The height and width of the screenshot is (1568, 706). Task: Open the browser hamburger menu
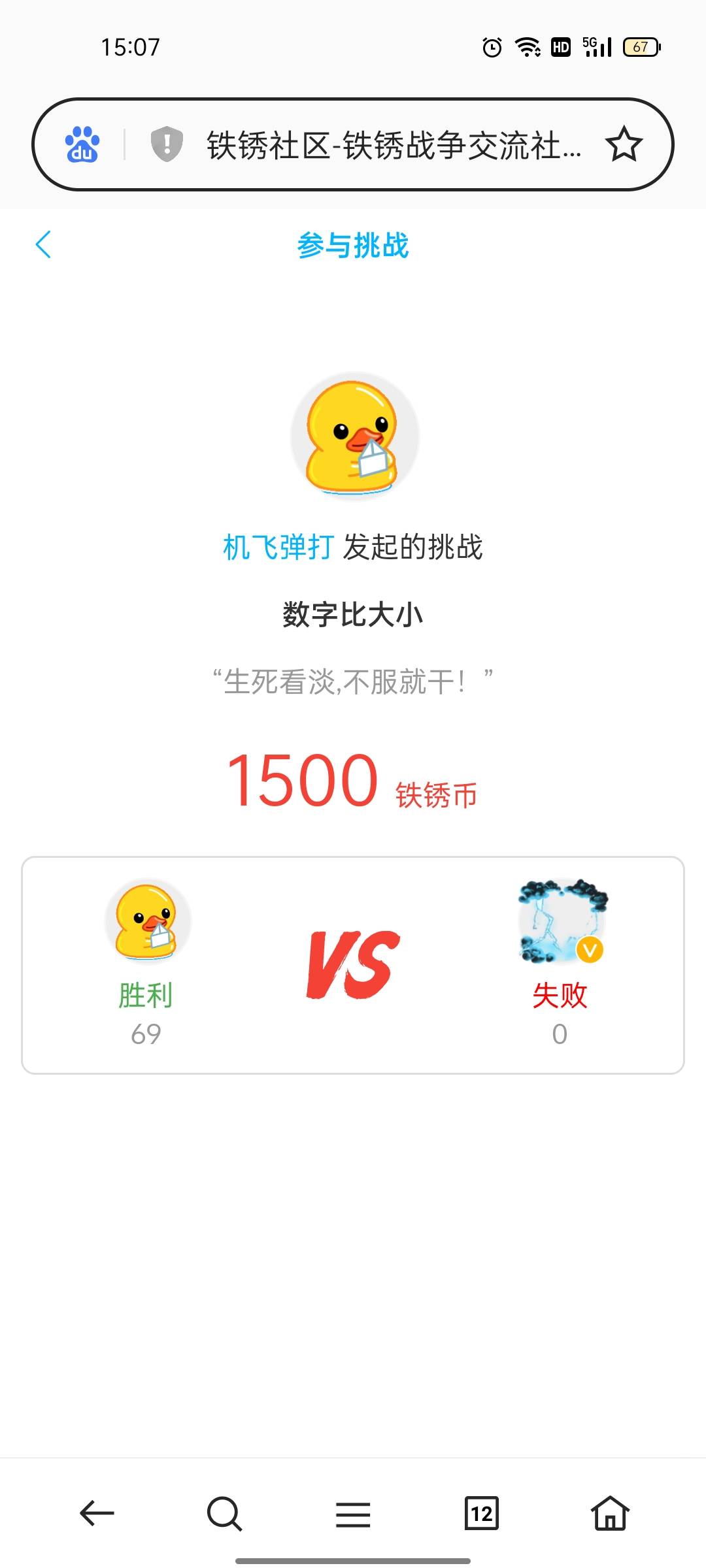tap(353, 1513)
